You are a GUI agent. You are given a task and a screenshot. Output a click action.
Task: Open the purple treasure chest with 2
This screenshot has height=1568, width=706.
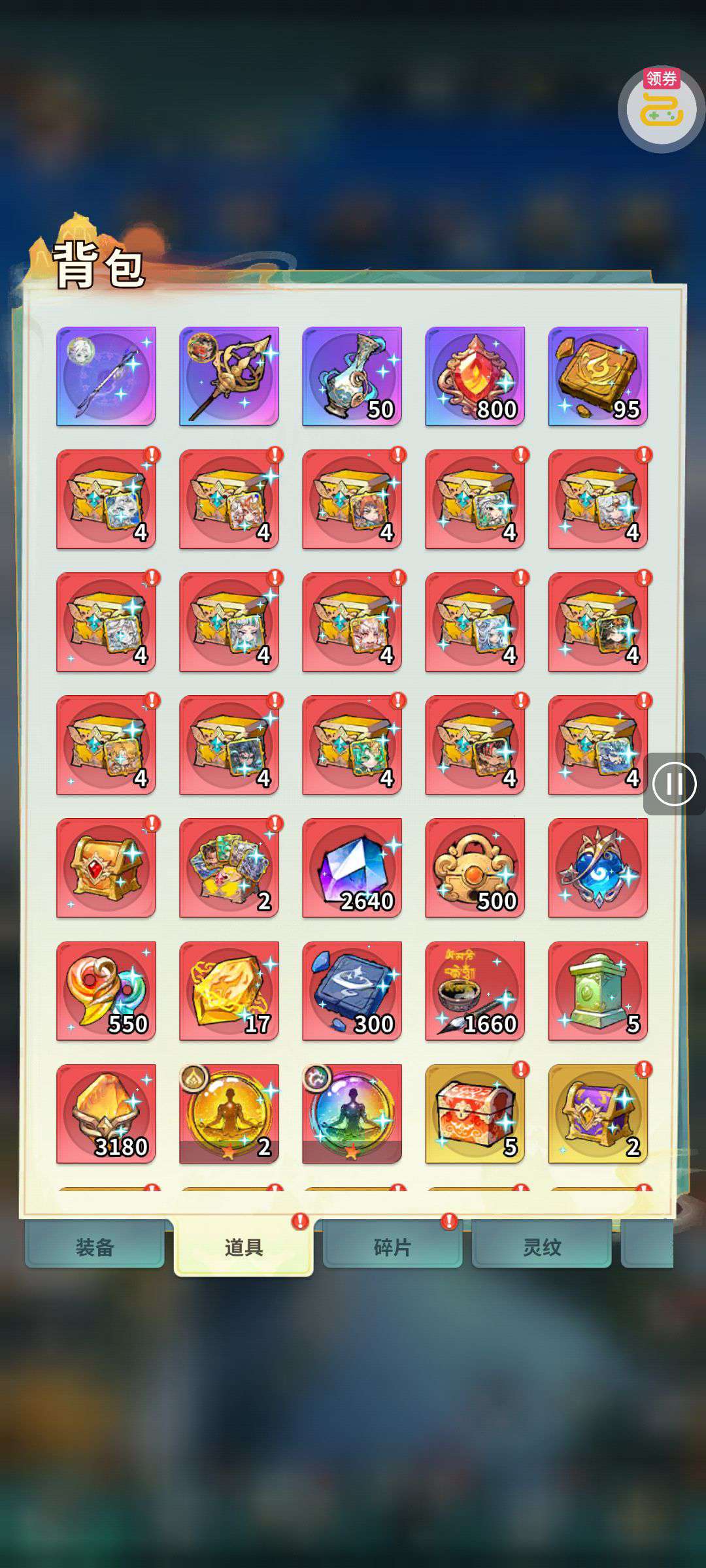pyautogui.click(x=597, y=1113)
